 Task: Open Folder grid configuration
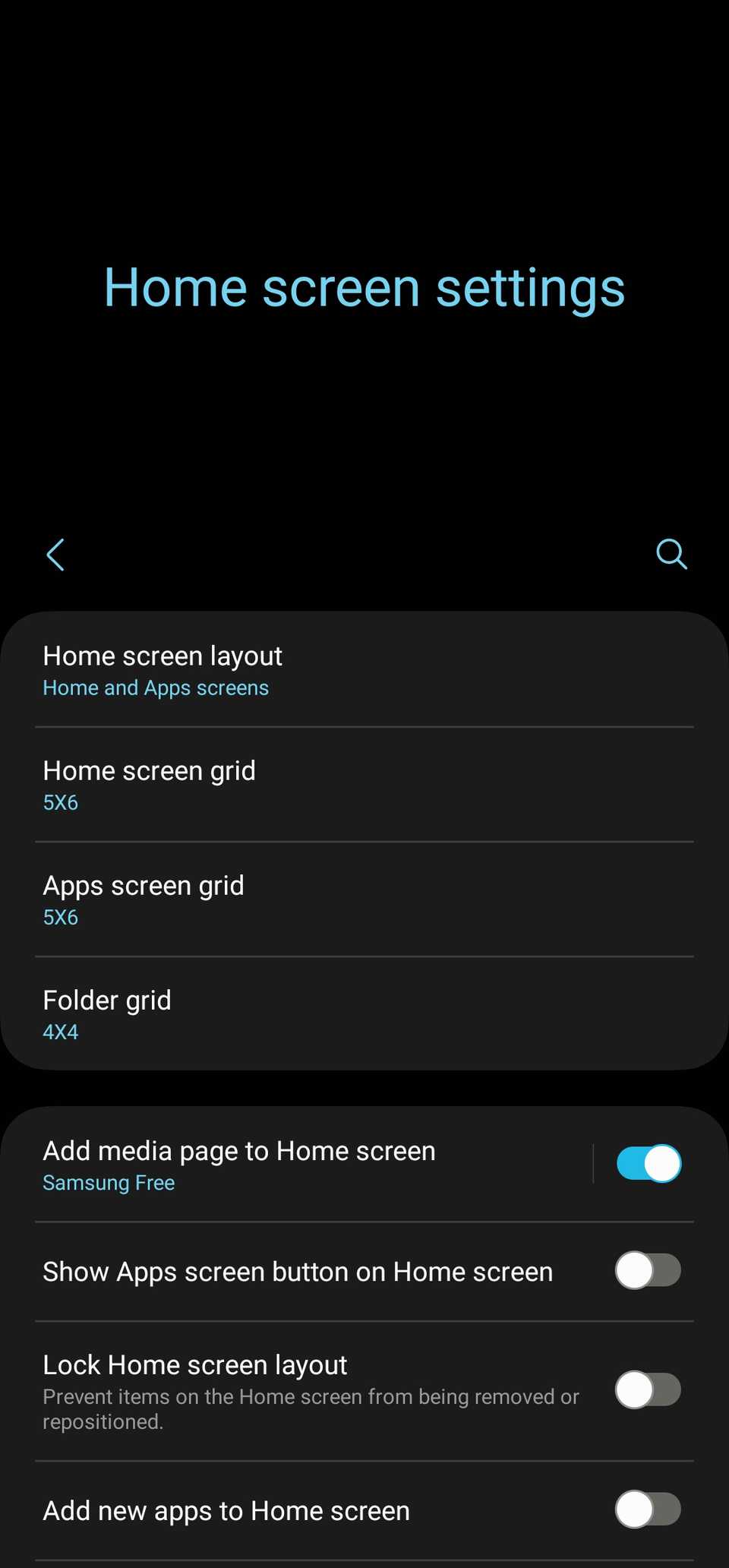point(304,1013)
